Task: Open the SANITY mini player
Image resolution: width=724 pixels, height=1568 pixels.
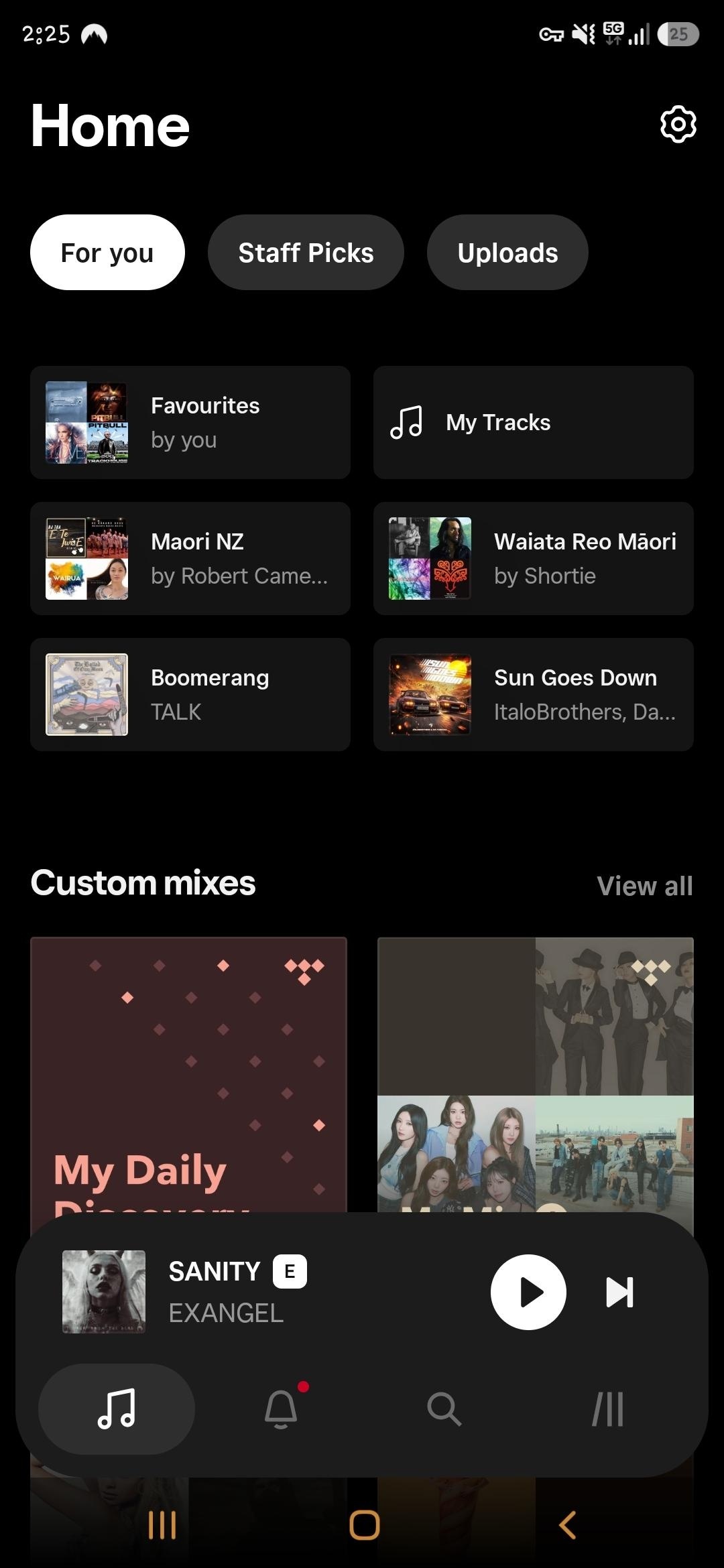Action: [268, 1292]
